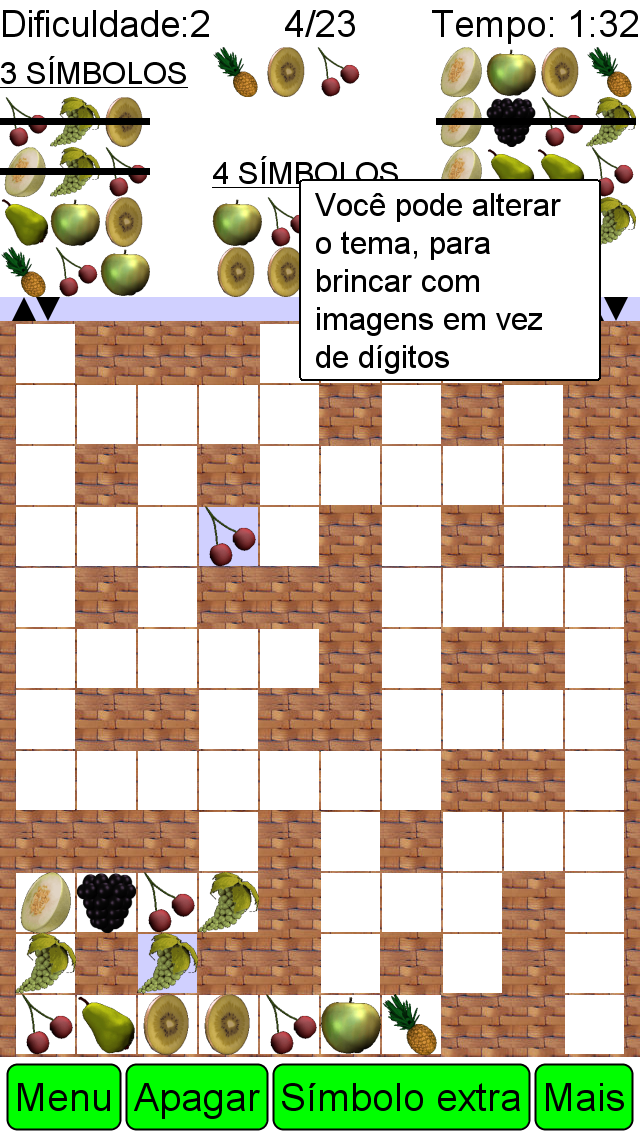Select the melon cell in the grid

click(46, 903)
